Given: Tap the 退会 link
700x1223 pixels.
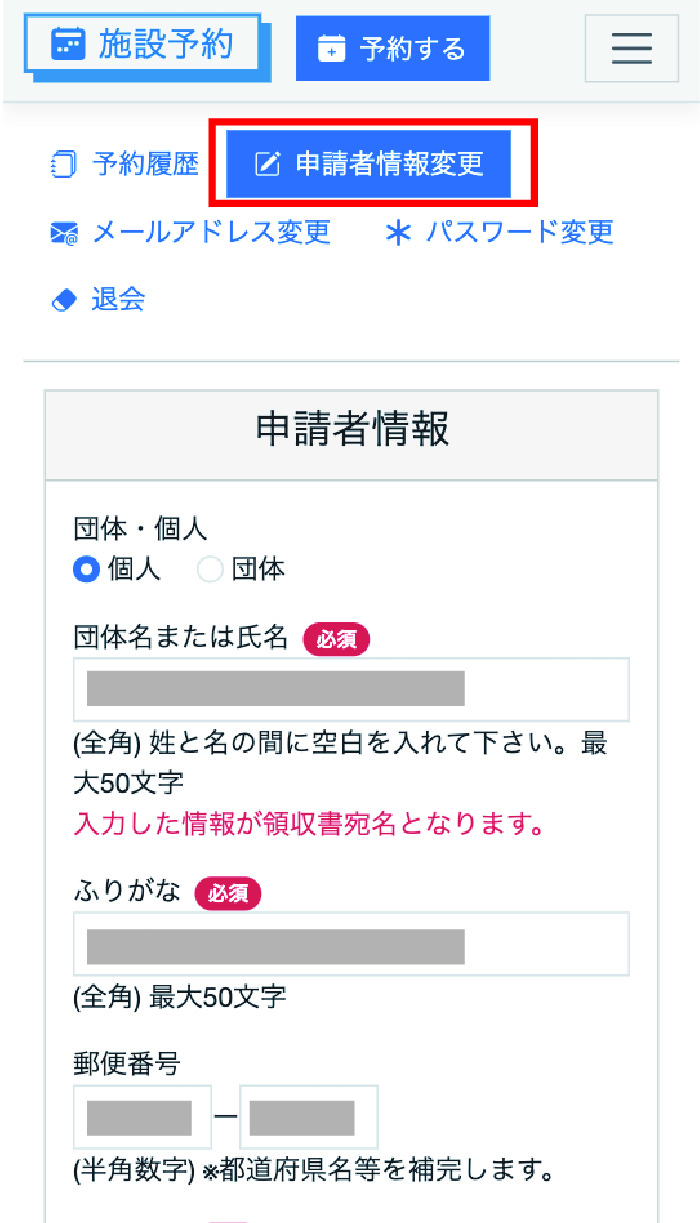Looking at the screenshot, I should pos(98,299).
